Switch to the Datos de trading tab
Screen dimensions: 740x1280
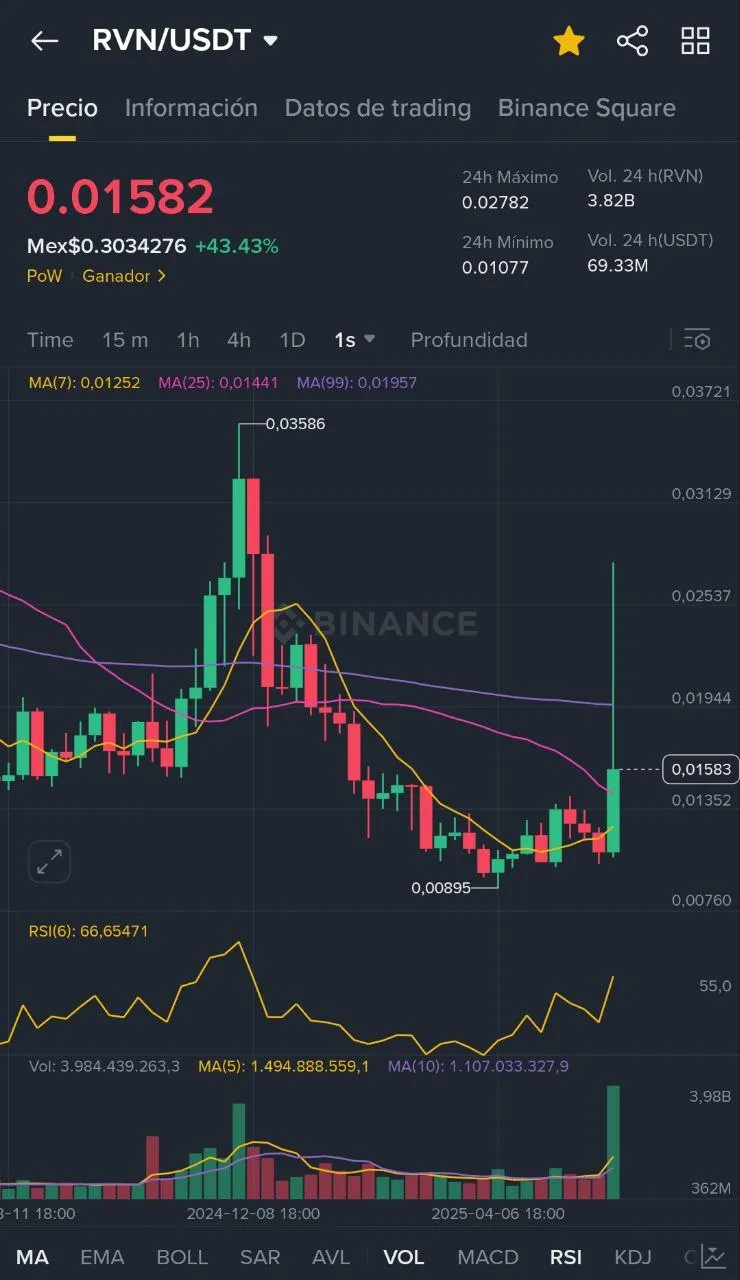(x=378, y=108)
